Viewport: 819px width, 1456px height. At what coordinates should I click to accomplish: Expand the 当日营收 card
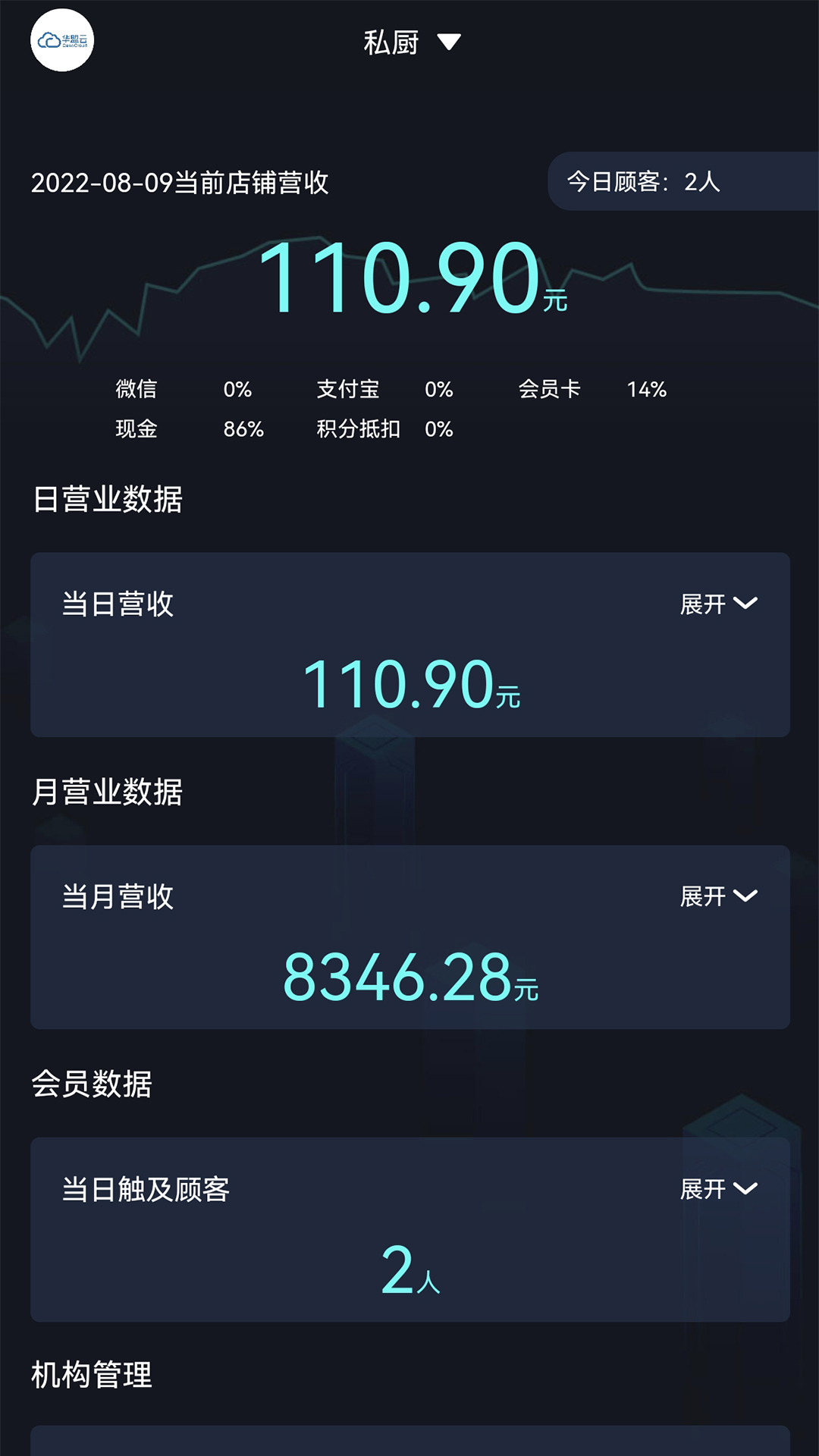(x=717, y=604)
